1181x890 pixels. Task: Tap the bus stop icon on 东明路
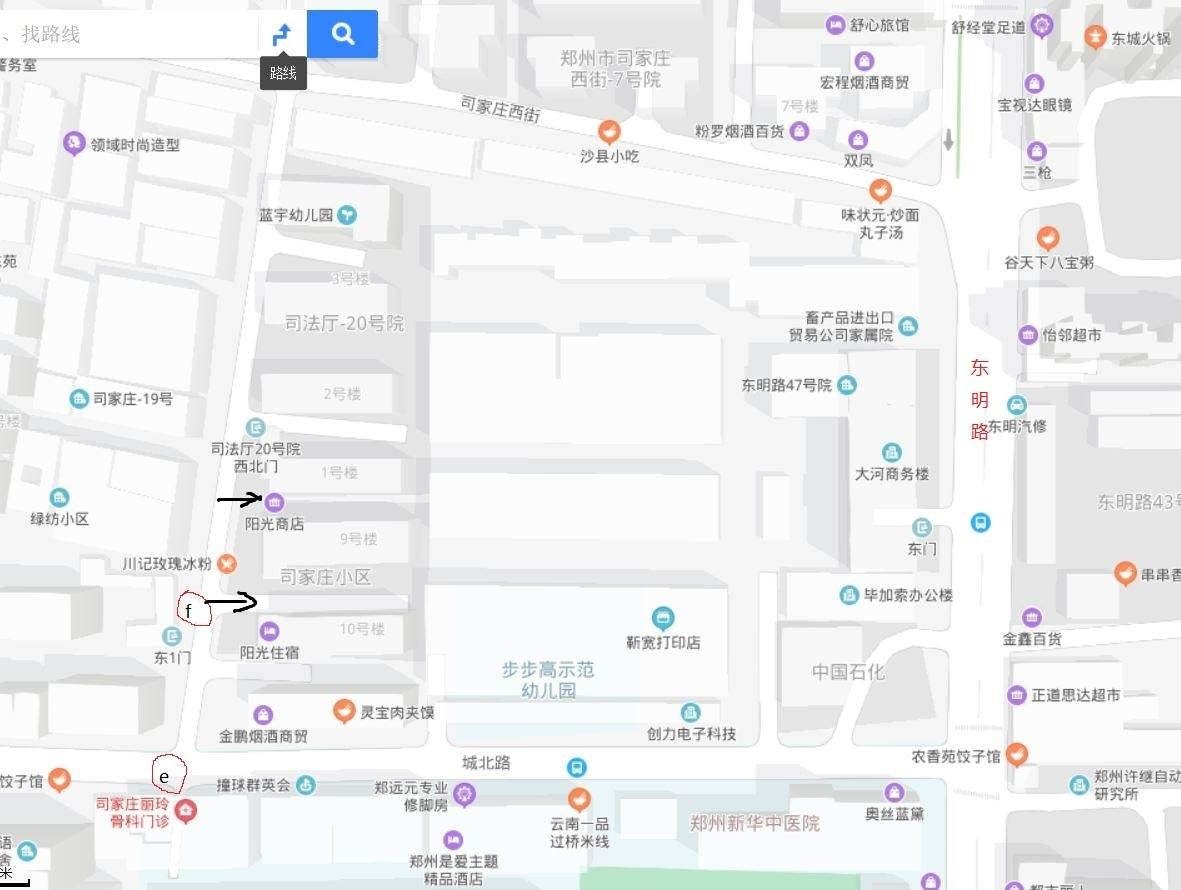coord(980,522)
